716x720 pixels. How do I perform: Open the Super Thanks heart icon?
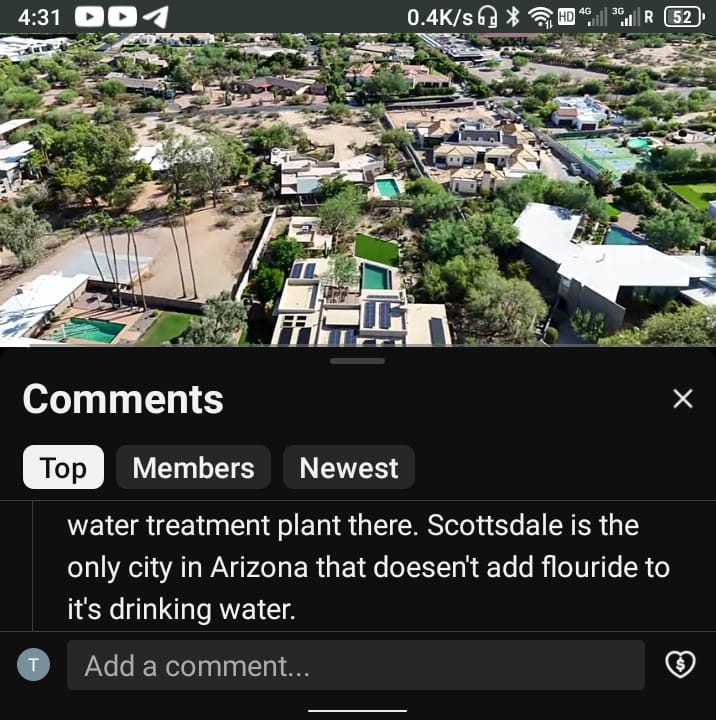click(680, 665)
